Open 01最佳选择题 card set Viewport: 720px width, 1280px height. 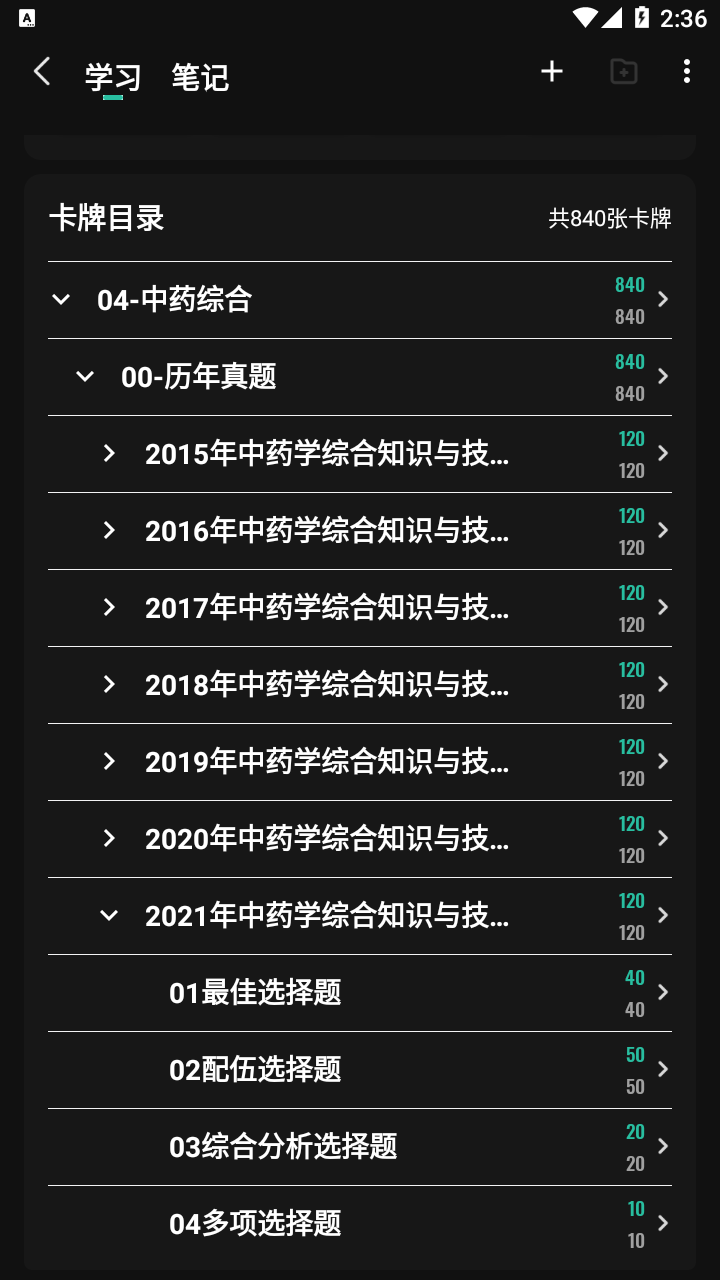[360, 993]
